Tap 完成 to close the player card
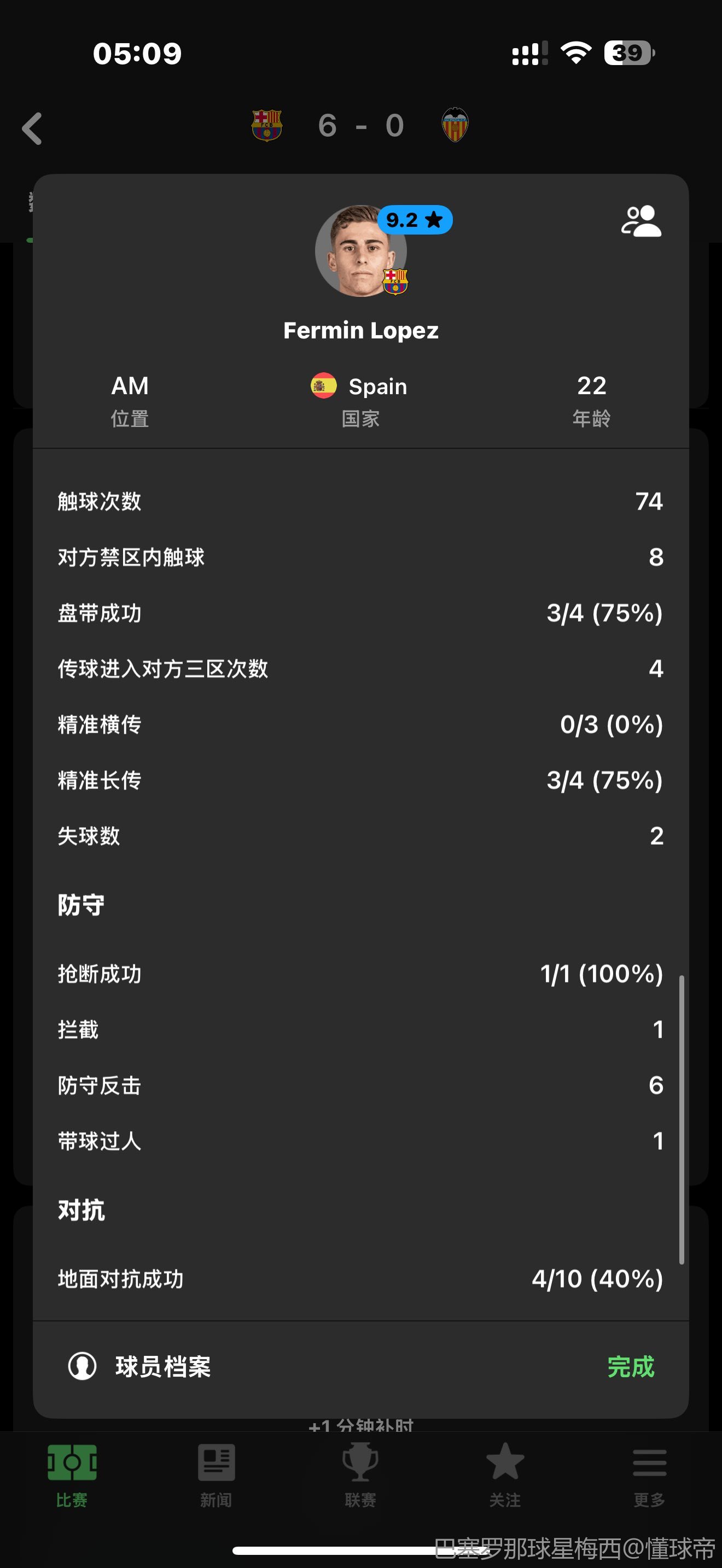Image resolution: width=722 pixels, height=1568 pixels. (630, 1366)
